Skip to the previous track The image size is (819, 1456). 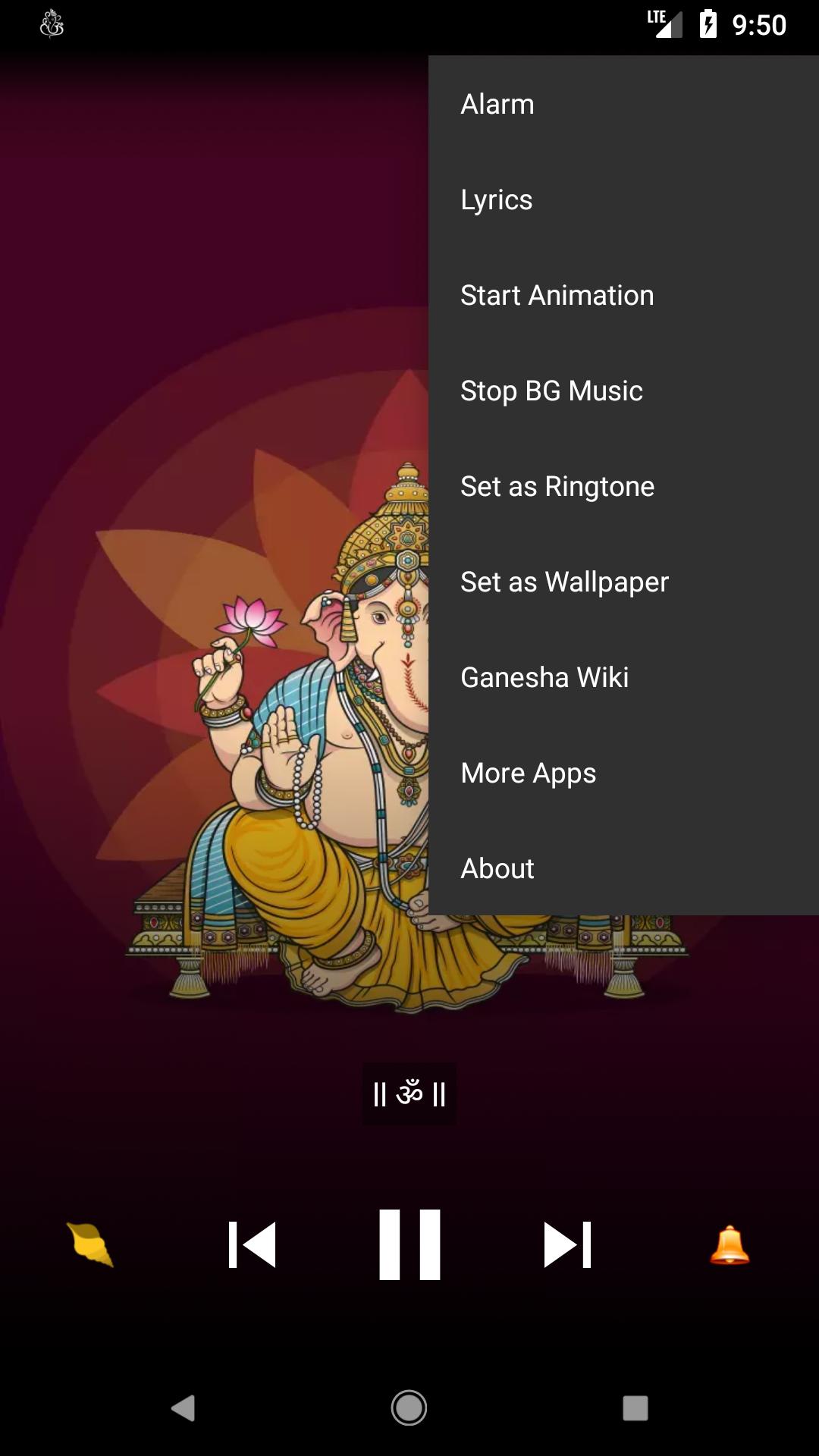click(253, 1244)
